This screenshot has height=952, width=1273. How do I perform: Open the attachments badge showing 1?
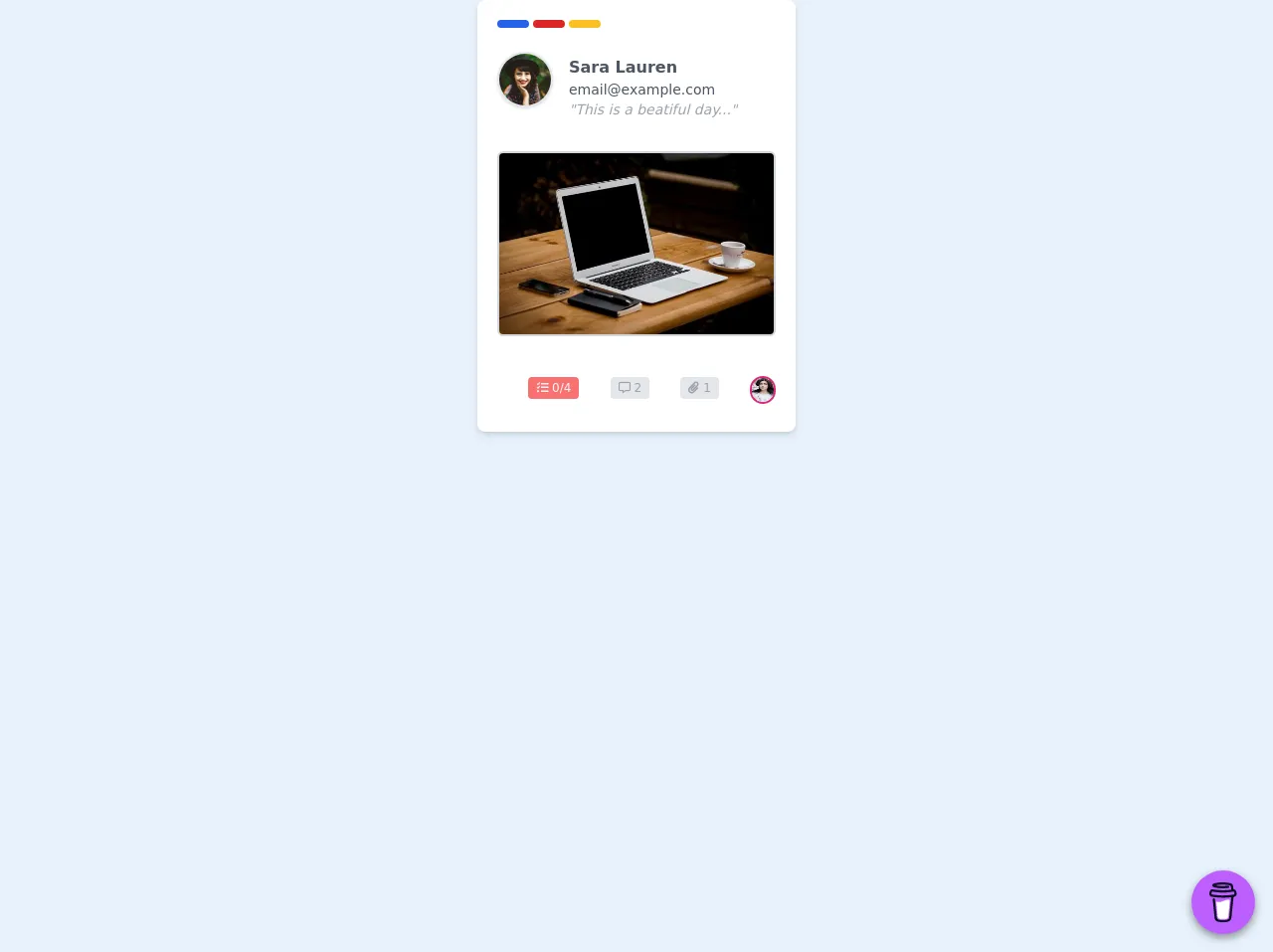point(699,388)
